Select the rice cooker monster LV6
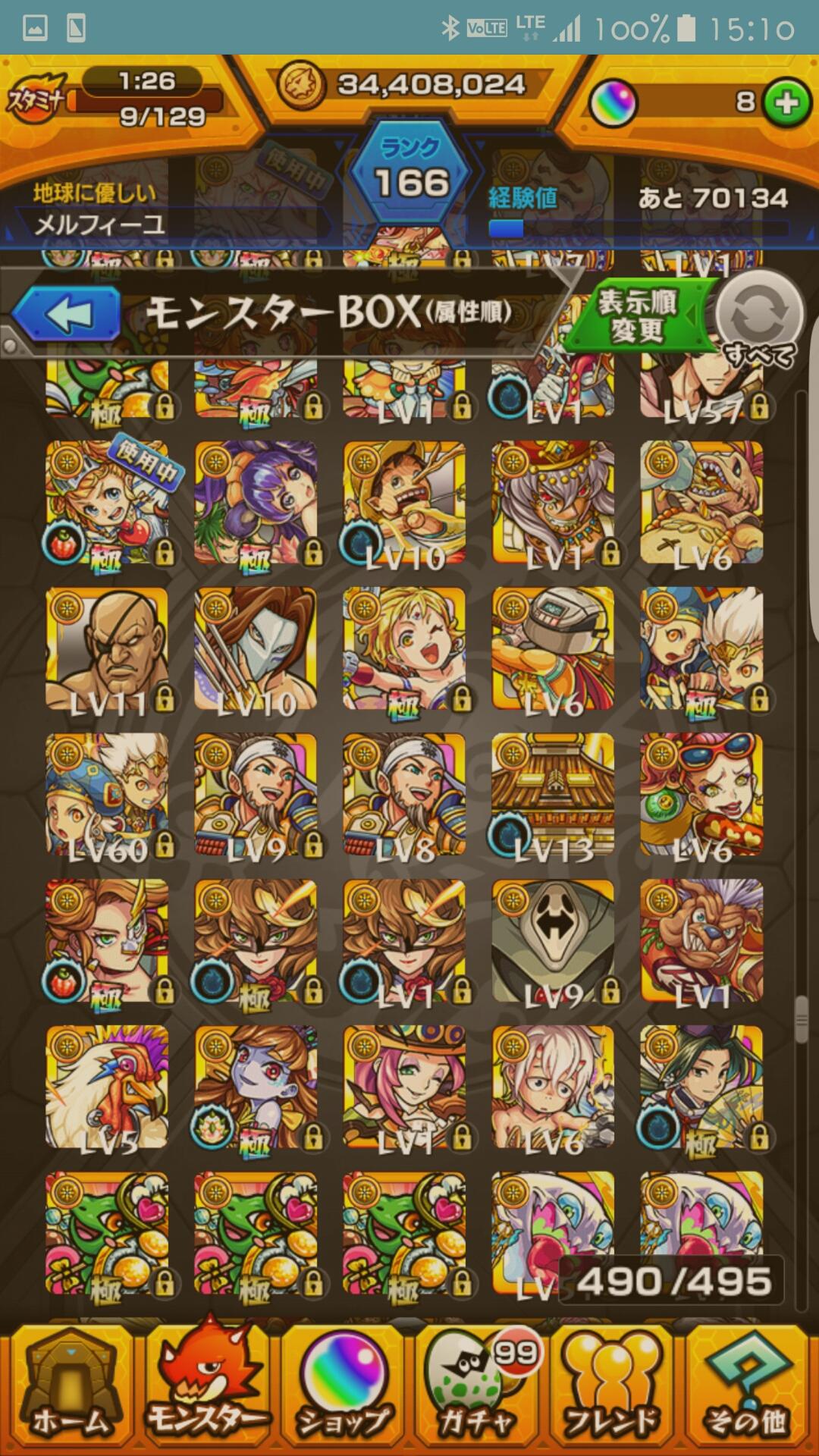This screenshot has height=1456, width=819. (x=553, y=650)
